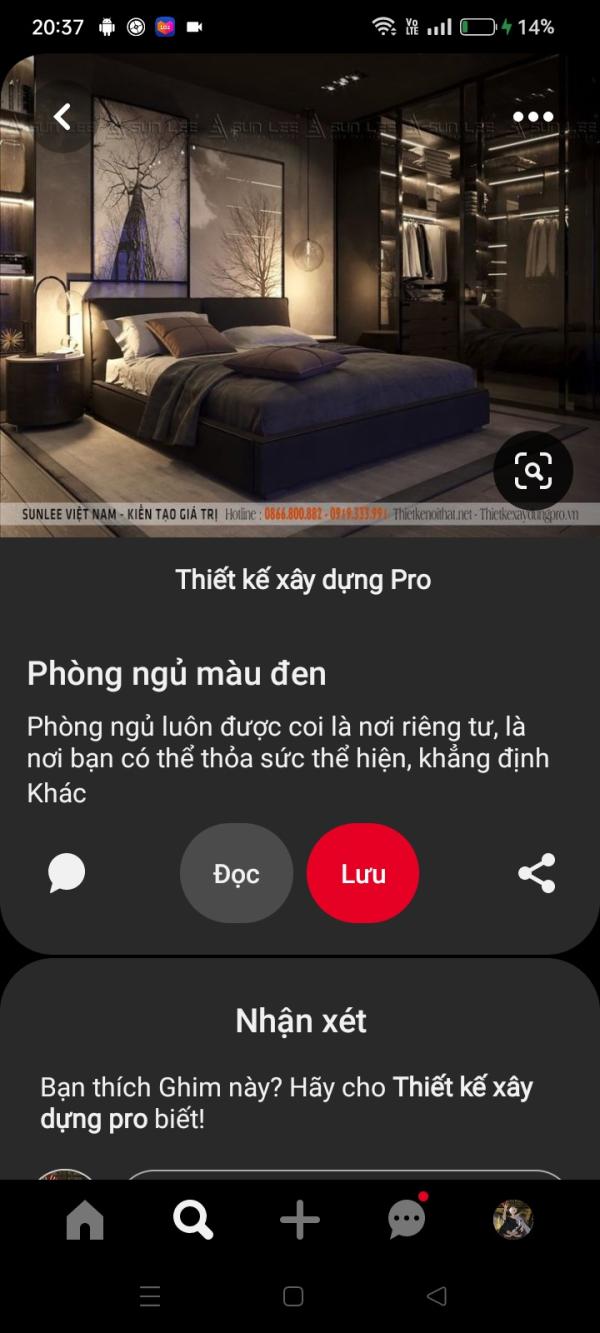This screenshot has height=1333, width=600.
Task: Tap the system back button
Action: coord(436,1297)
